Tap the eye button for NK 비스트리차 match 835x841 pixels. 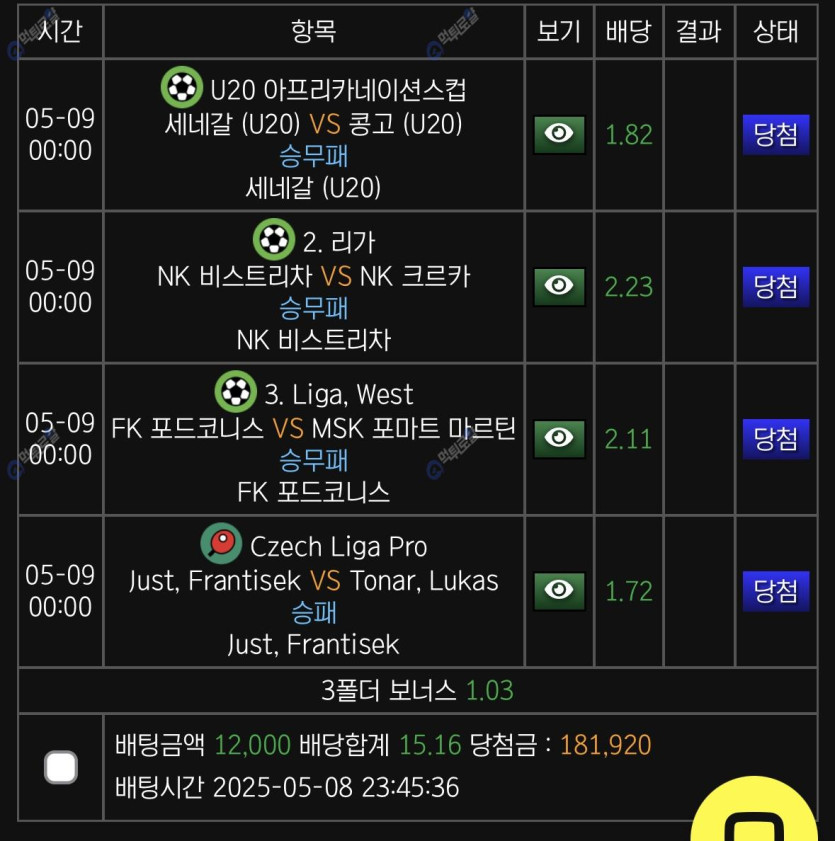point(559,287)
